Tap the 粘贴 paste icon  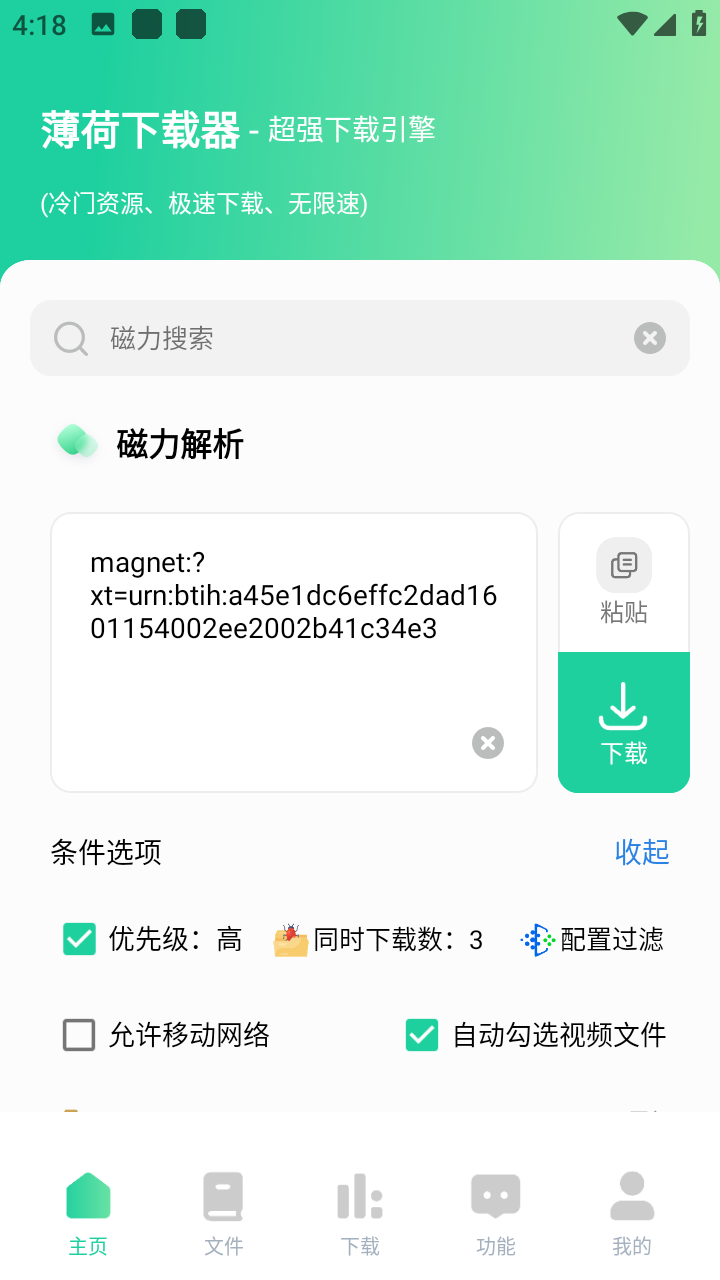pos(623,565)
